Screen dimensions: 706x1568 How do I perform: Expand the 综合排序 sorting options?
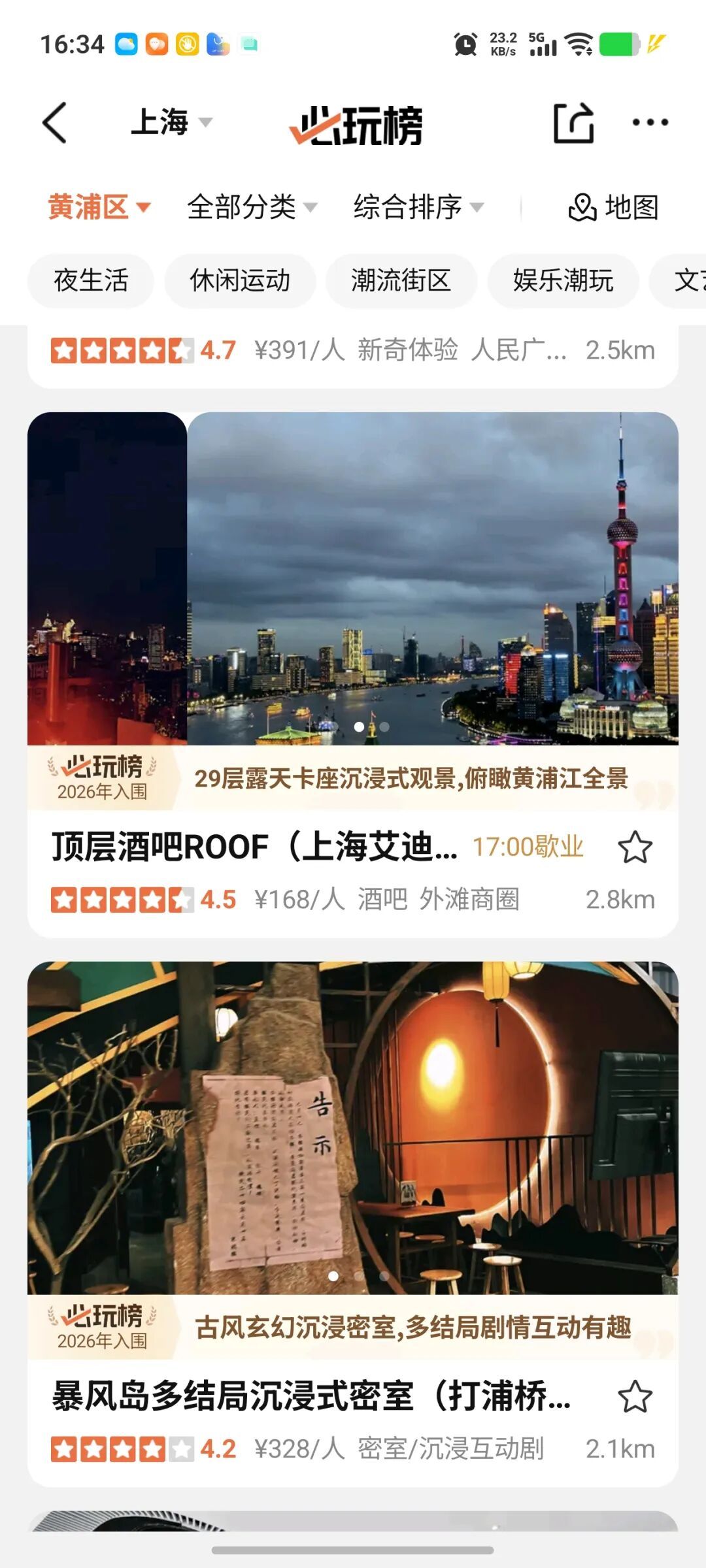418,208
